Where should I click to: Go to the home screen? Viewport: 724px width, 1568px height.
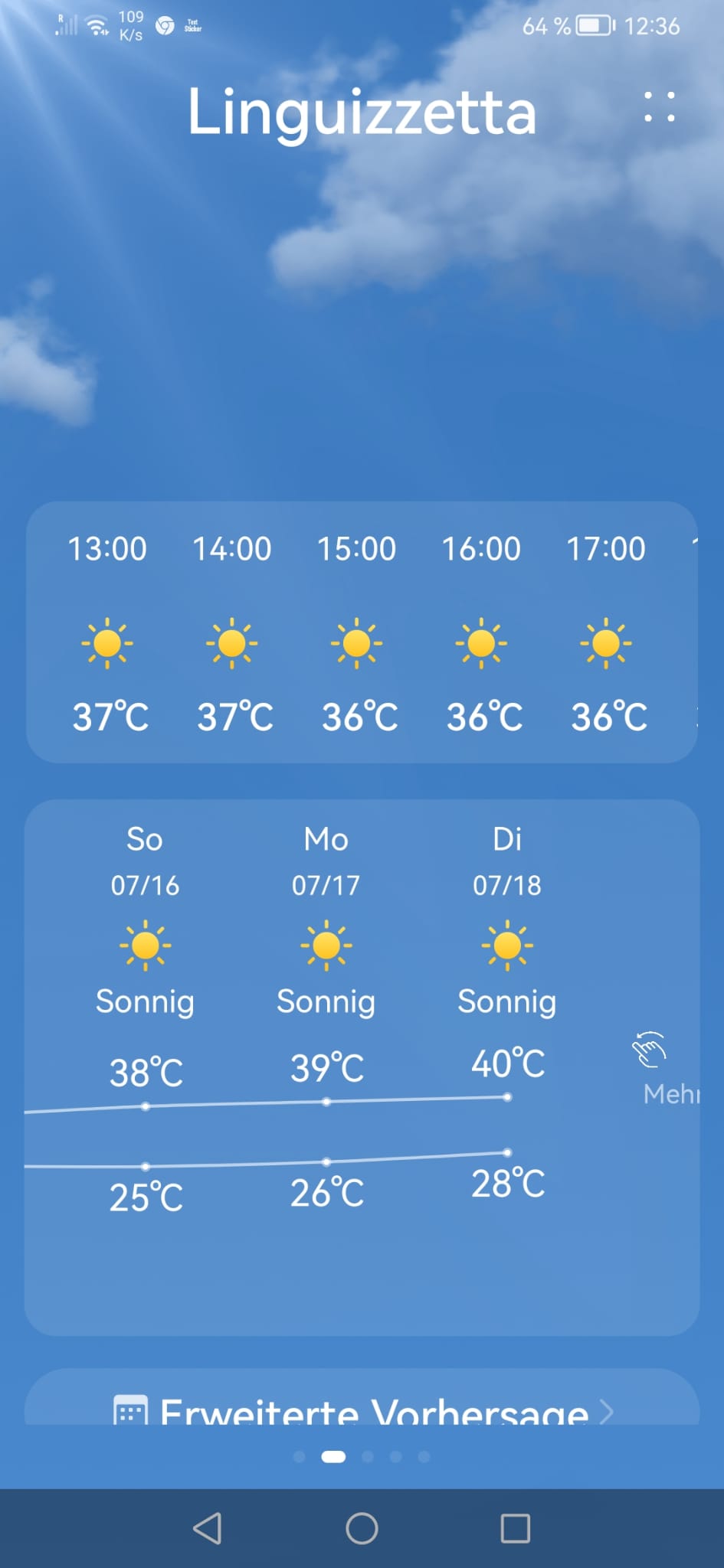click(362, 1528)
